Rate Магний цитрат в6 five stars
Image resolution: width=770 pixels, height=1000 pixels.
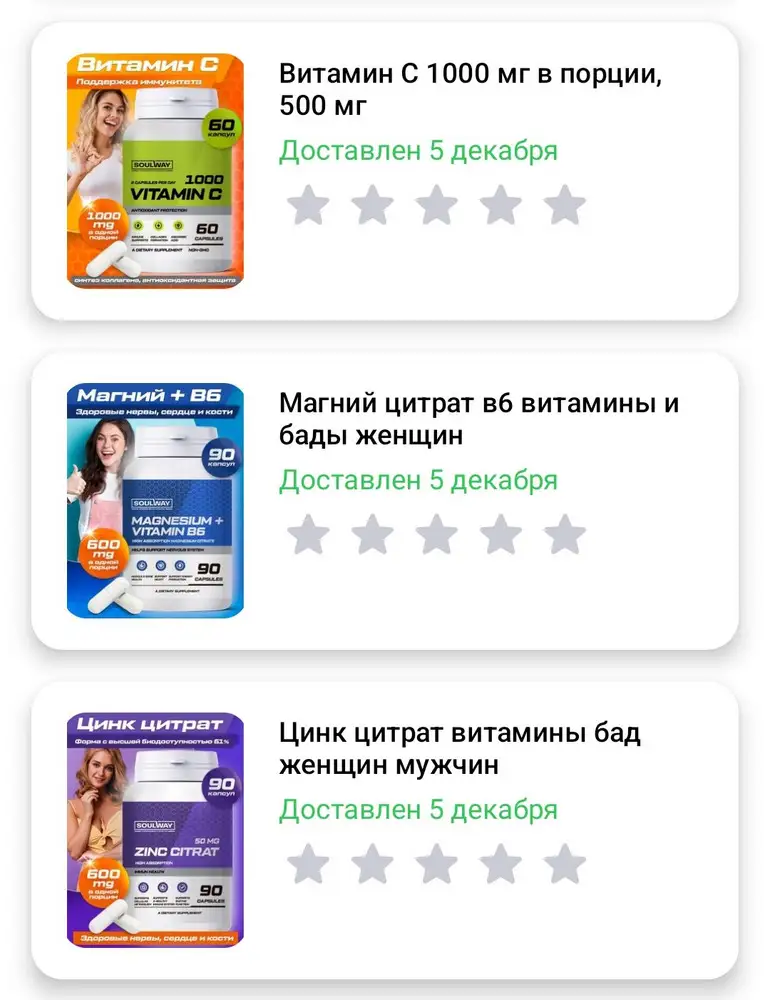tap(565, 534)
